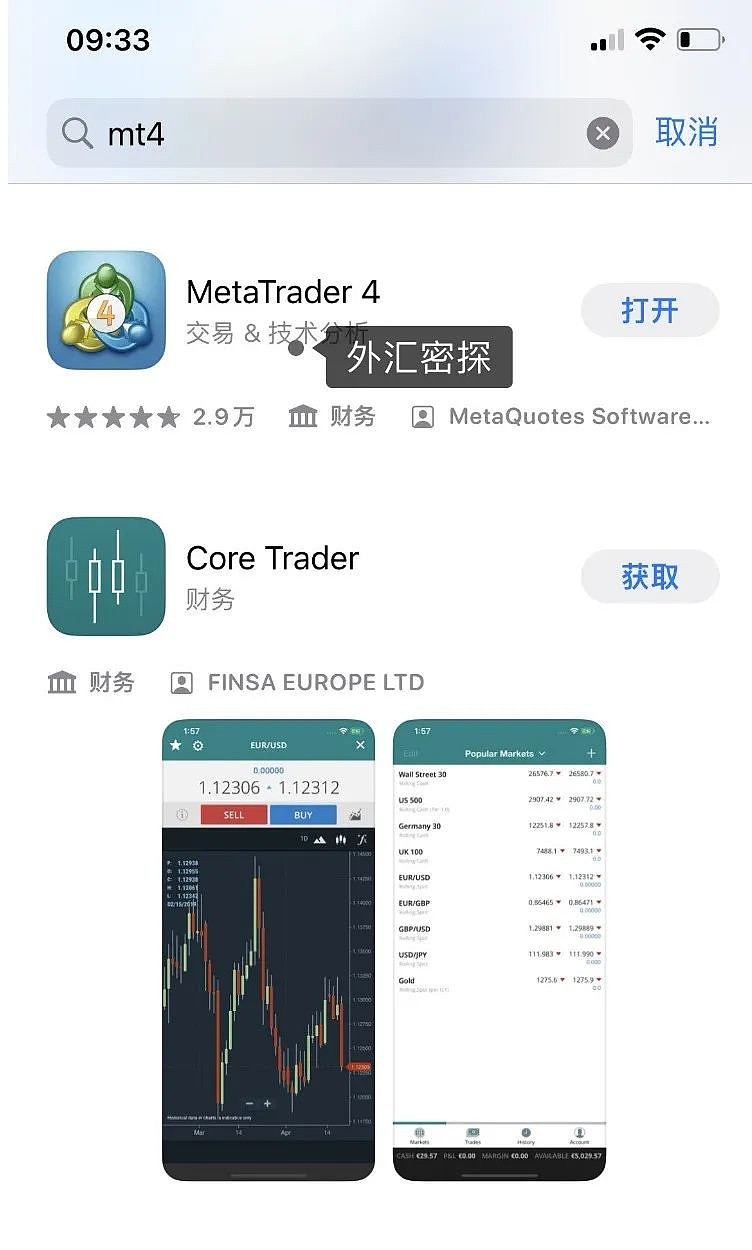
Task: Get the Core Trader app with 获取
Action: point(649,576)
